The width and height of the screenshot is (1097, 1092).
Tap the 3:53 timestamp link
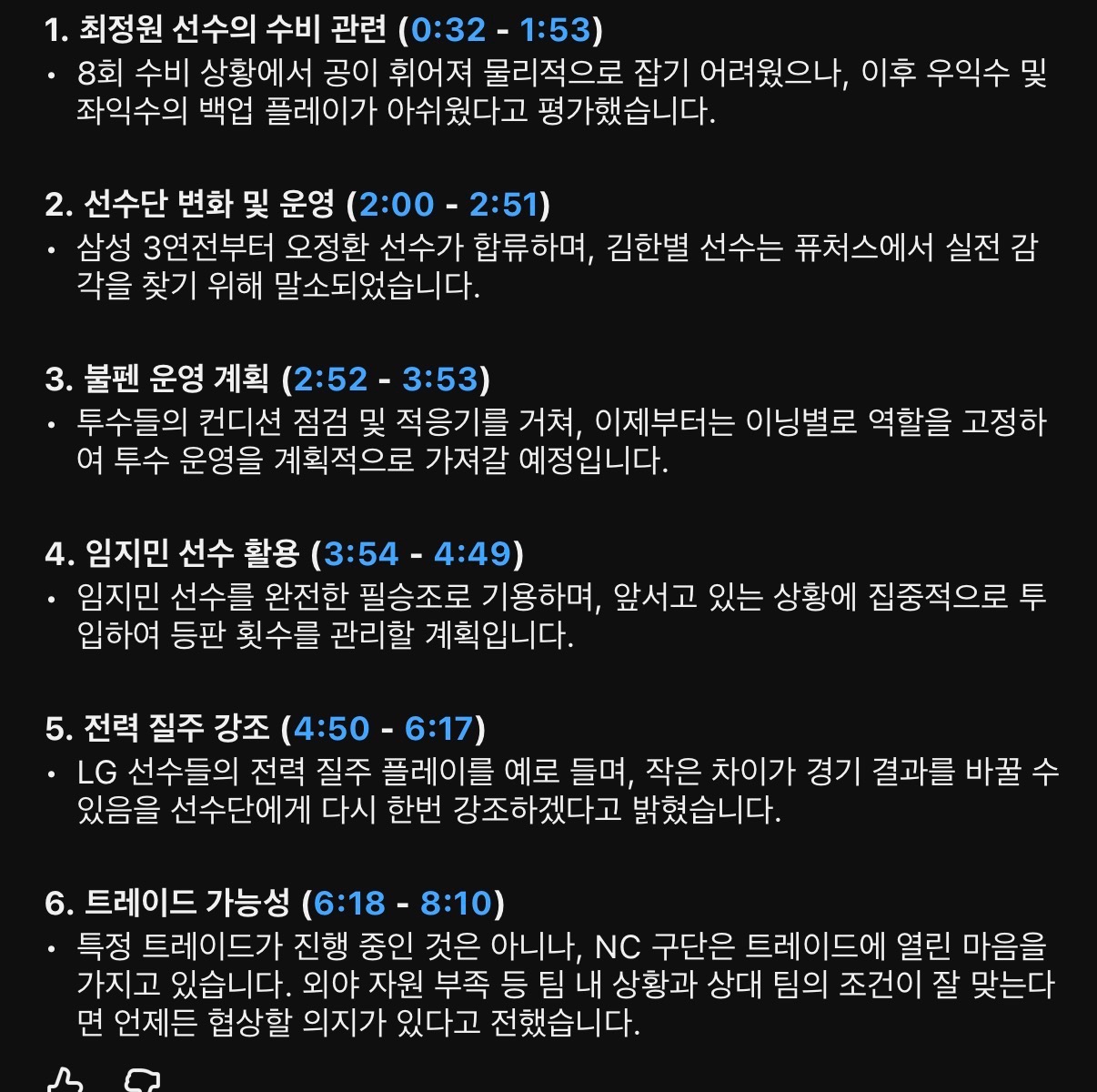click(440, 379)
